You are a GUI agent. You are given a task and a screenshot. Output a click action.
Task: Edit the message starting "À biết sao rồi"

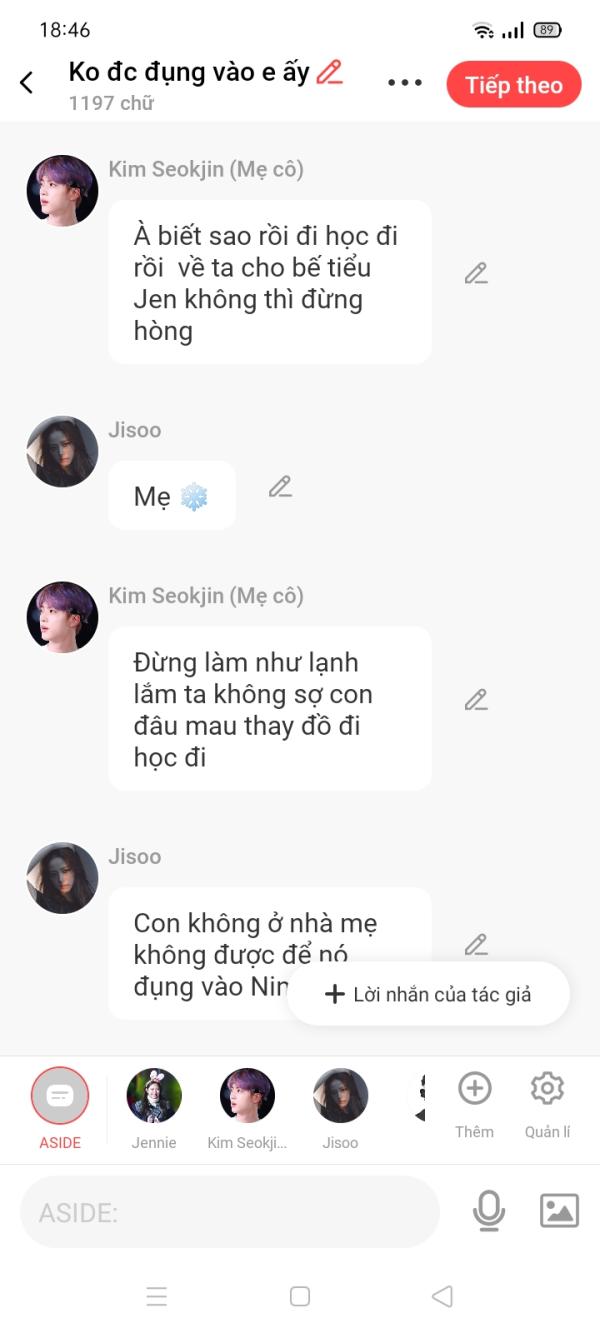click(476, 273)
